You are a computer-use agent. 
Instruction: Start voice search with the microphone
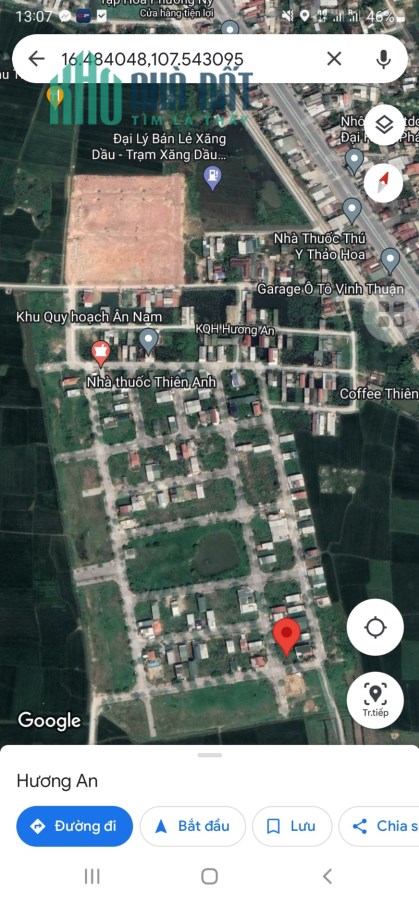click(383, 59)
